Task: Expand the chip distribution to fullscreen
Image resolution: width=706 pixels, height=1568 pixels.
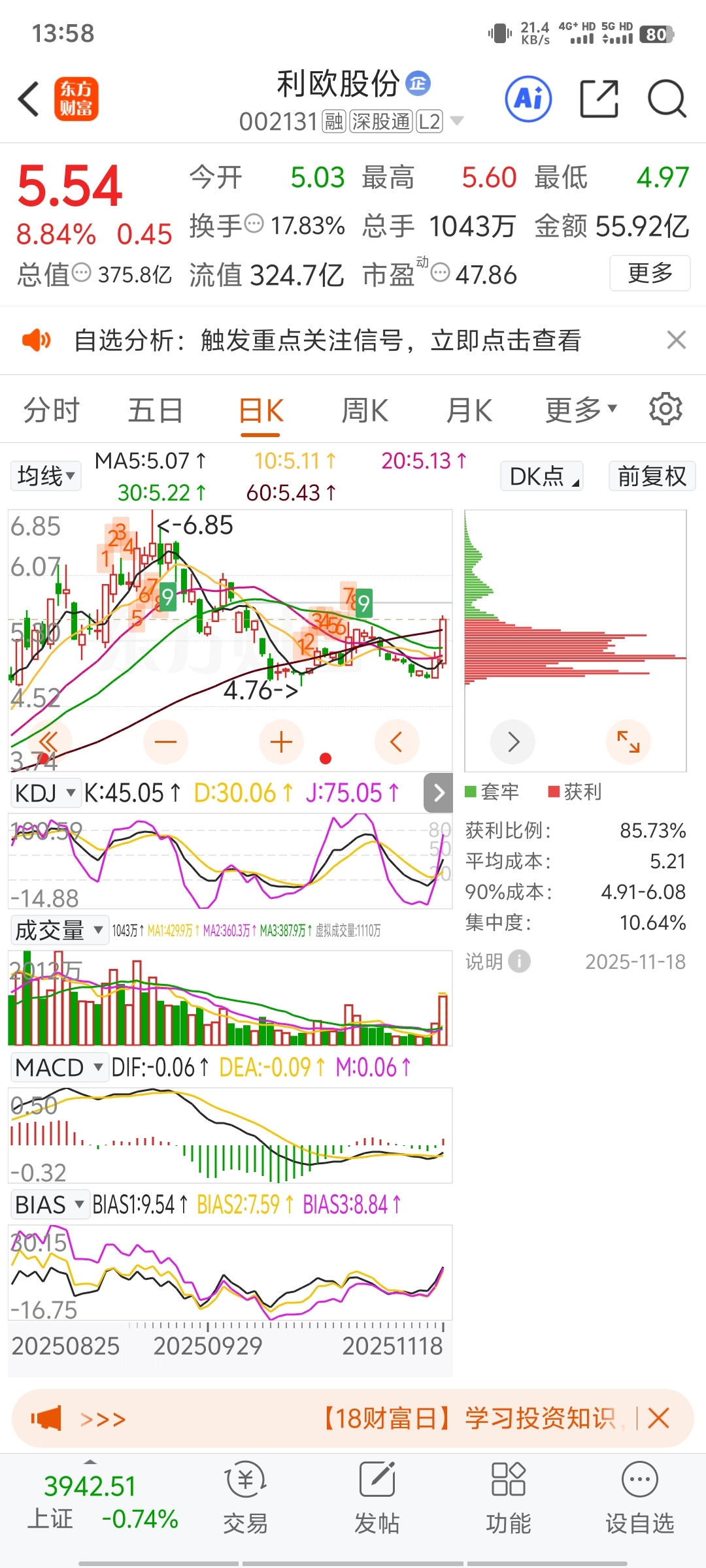Action: coord(628,742)
